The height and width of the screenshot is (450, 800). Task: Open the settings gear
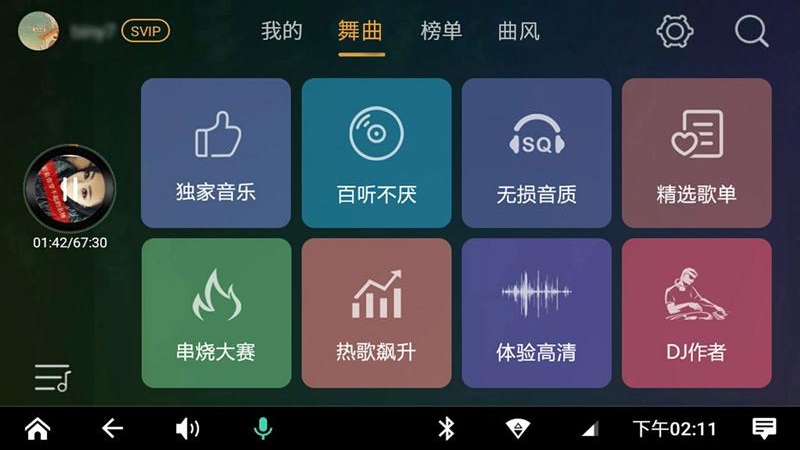click(x=675, y=31)
